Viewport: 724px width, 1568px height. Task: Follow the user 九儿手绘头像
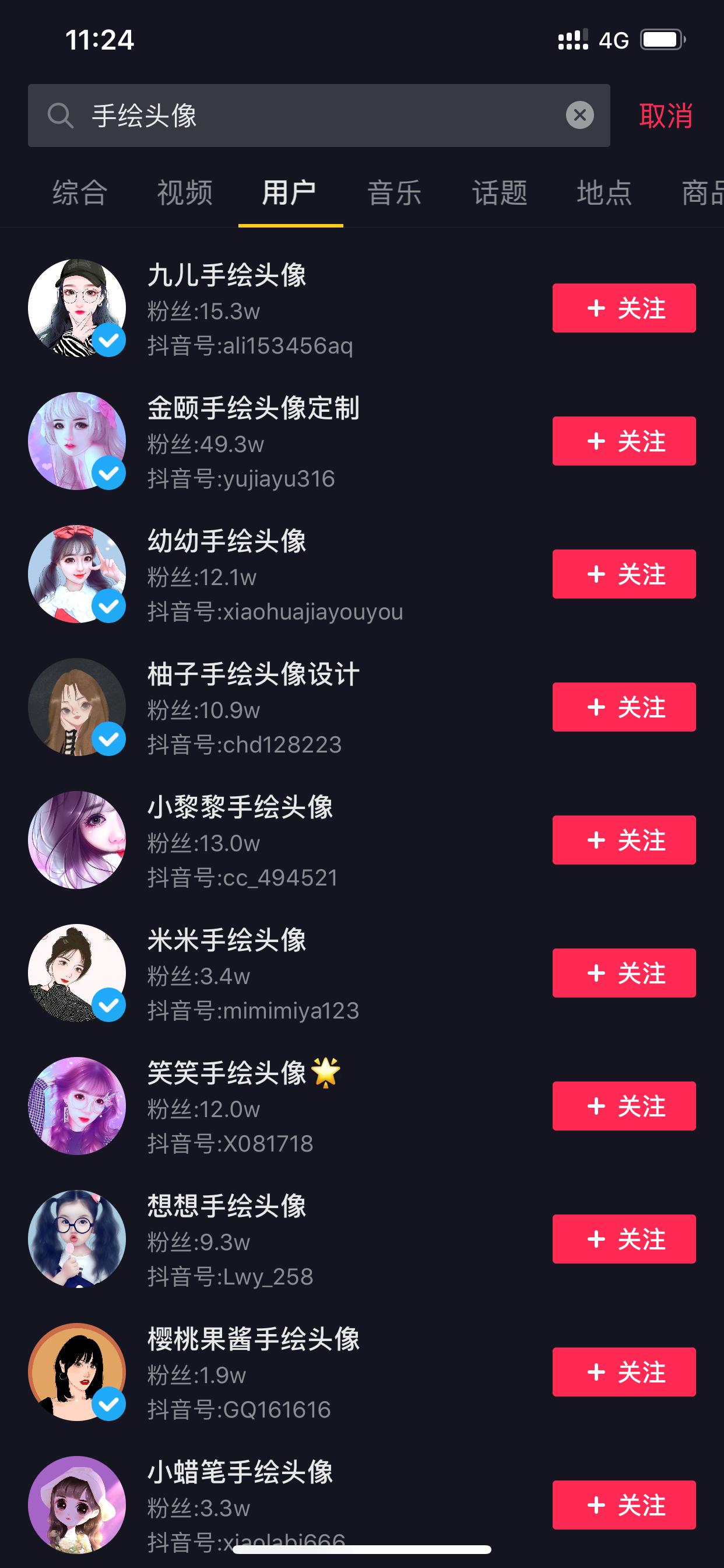624,309
